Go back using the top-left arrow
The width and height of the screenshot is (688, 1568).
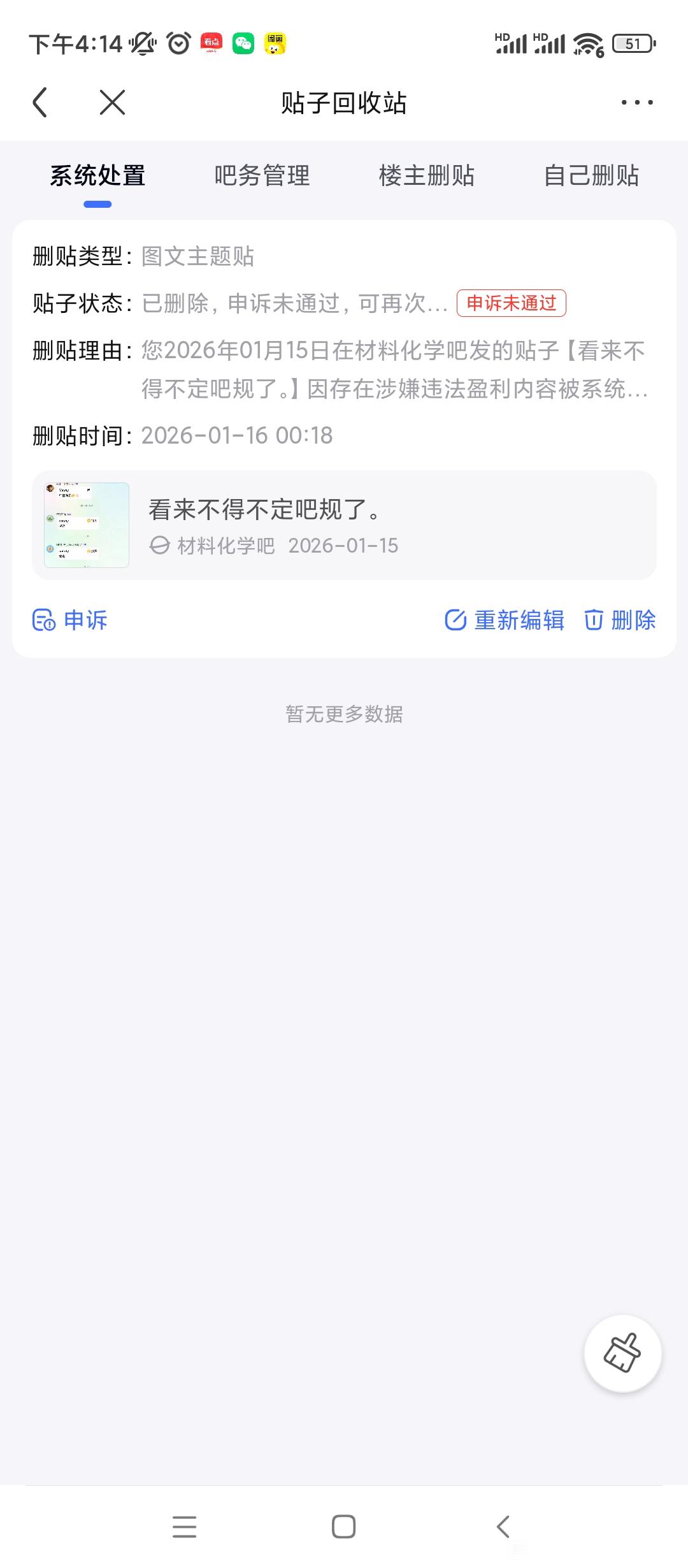[40, 103]
